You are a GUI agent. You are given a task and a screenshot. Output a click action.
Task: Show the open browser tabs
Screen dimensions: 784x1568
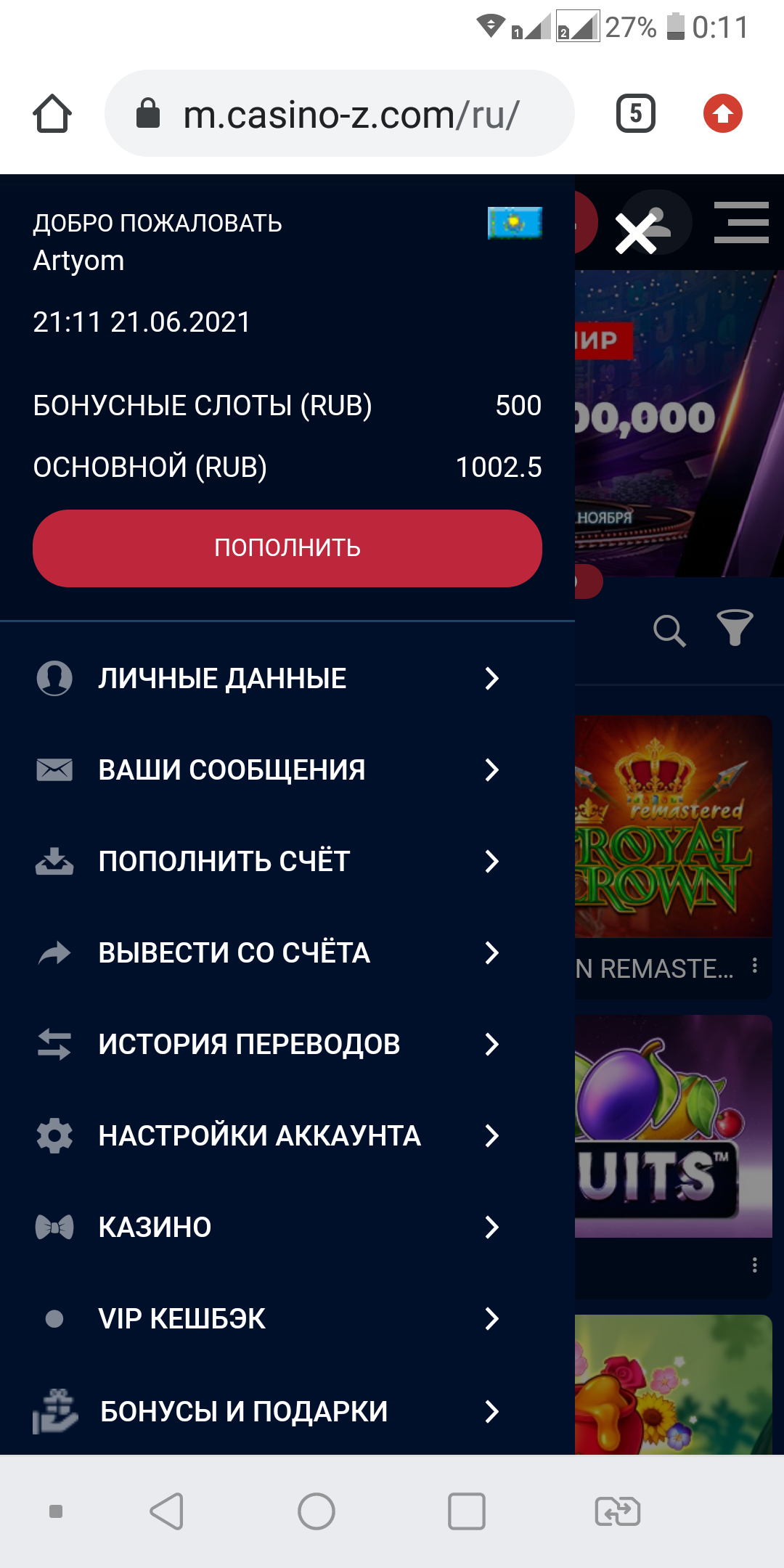coord(636,114)
